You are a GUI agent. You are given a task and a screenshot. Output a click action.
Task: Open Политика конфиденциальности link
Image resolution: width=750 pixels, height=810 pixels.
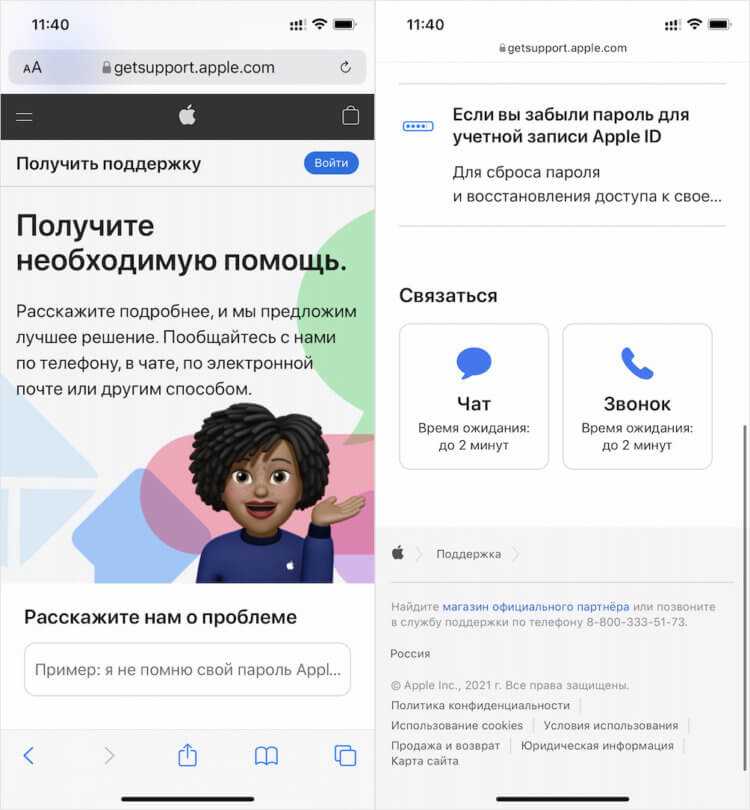[x=480, y=705]
